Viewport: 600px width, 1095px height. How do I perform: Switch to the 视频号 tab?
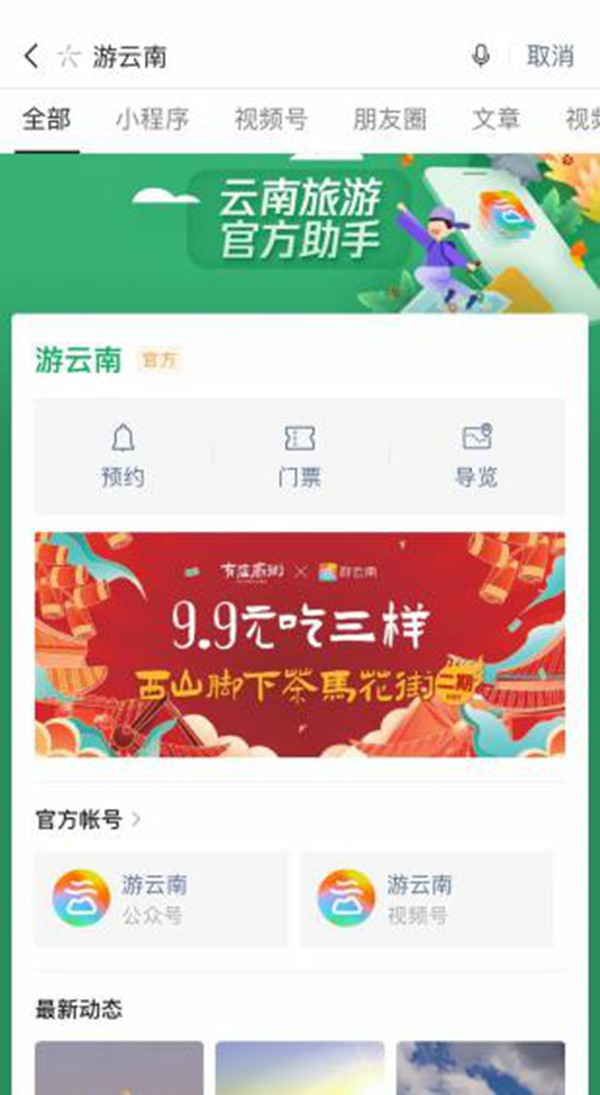coord(271,120)
